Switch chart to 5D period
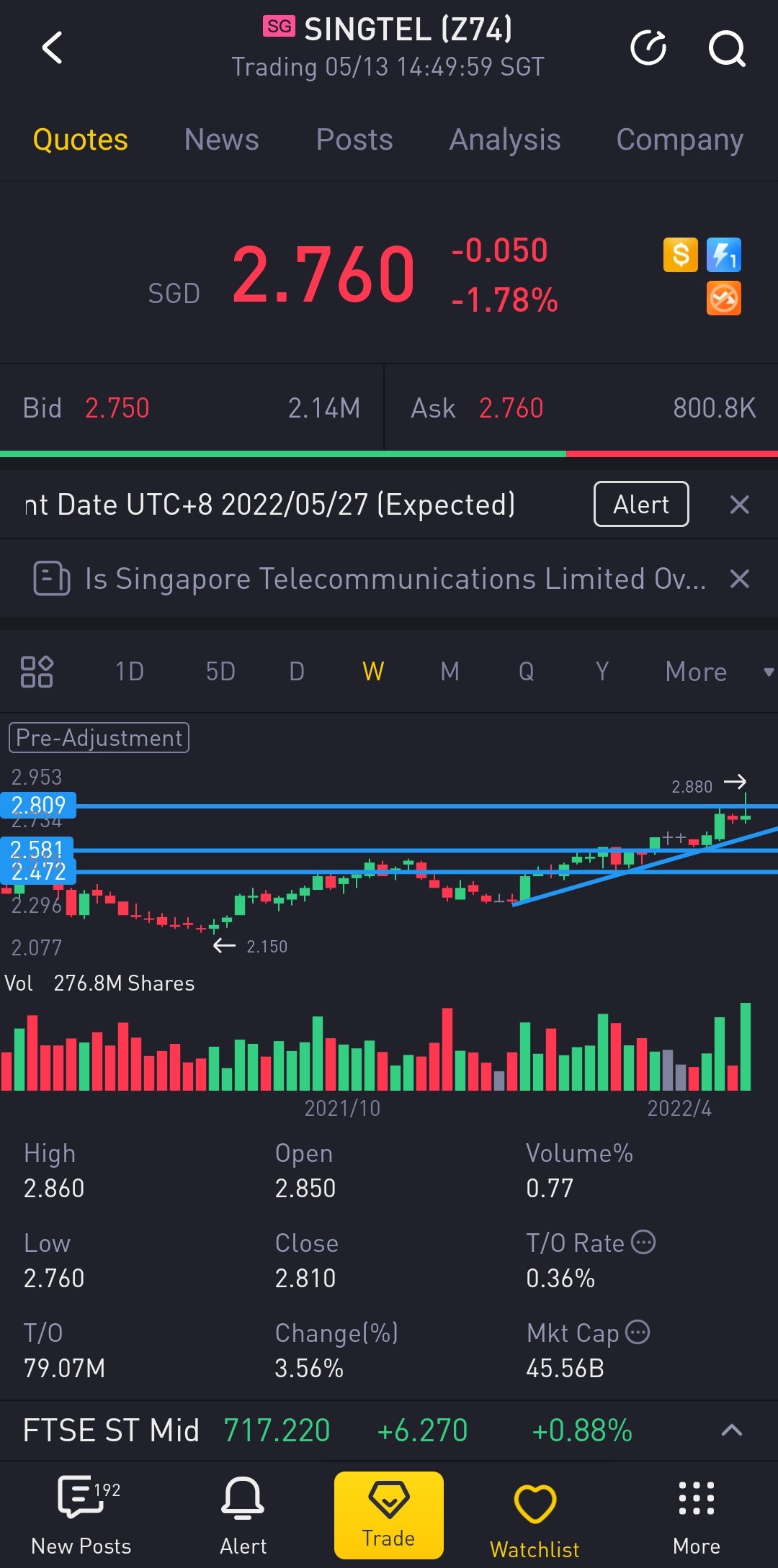This screenshot has height=1568, width=778. coord(220,672)
